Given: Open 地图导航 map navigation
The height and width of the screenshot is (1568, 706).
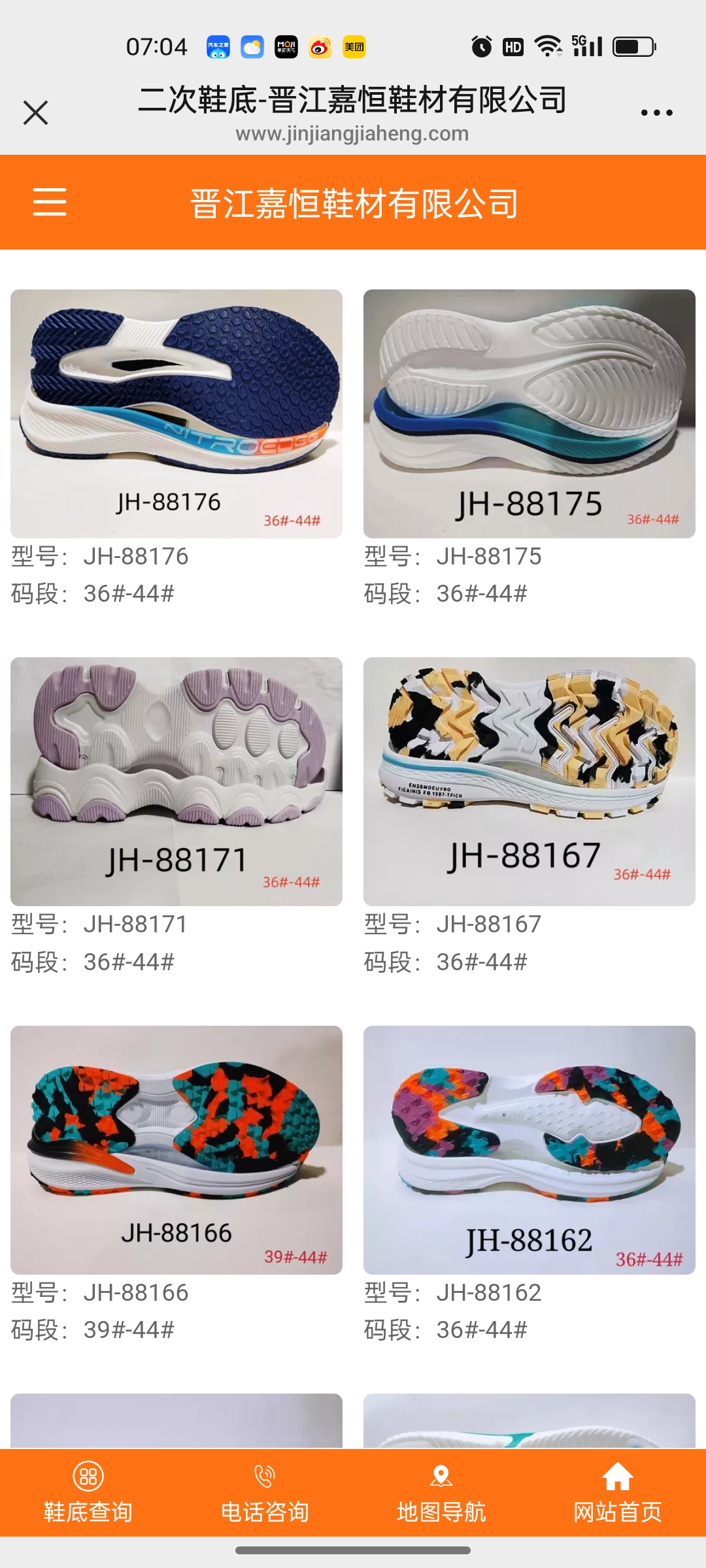Looking at the screenshot, I should pyautogui.click(x=441, y=1492).
